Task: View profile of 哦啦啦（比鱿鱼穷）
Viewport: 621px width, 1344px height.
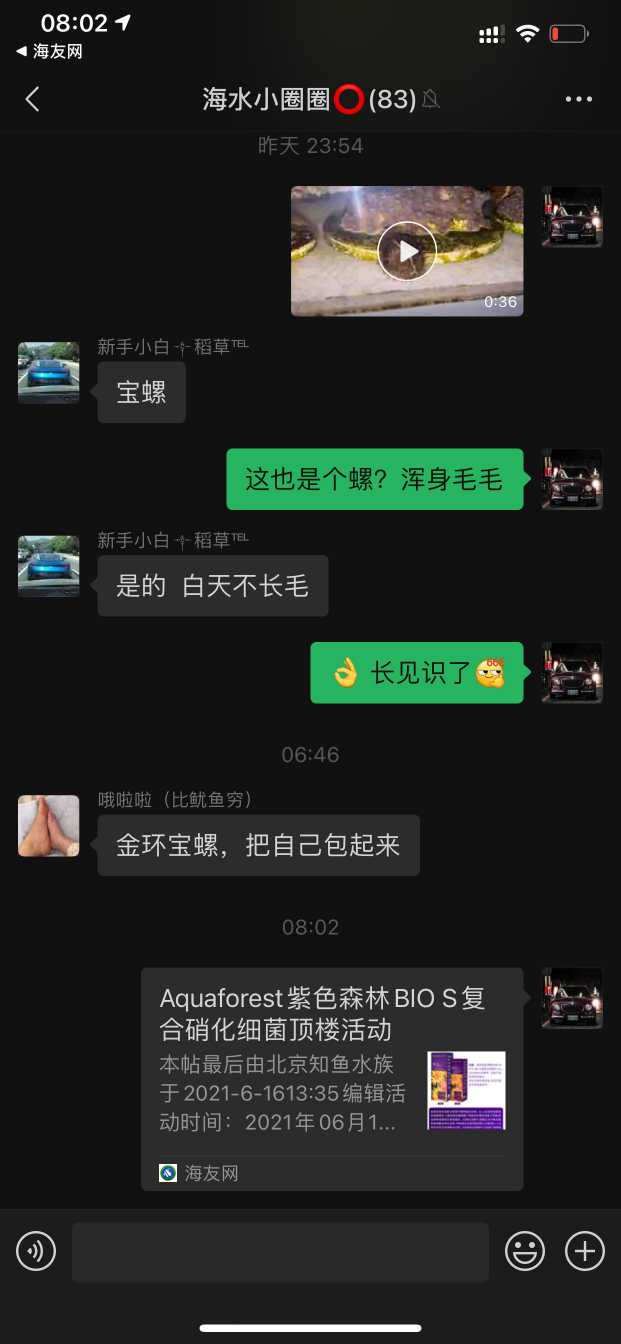Action: point(49,826)
